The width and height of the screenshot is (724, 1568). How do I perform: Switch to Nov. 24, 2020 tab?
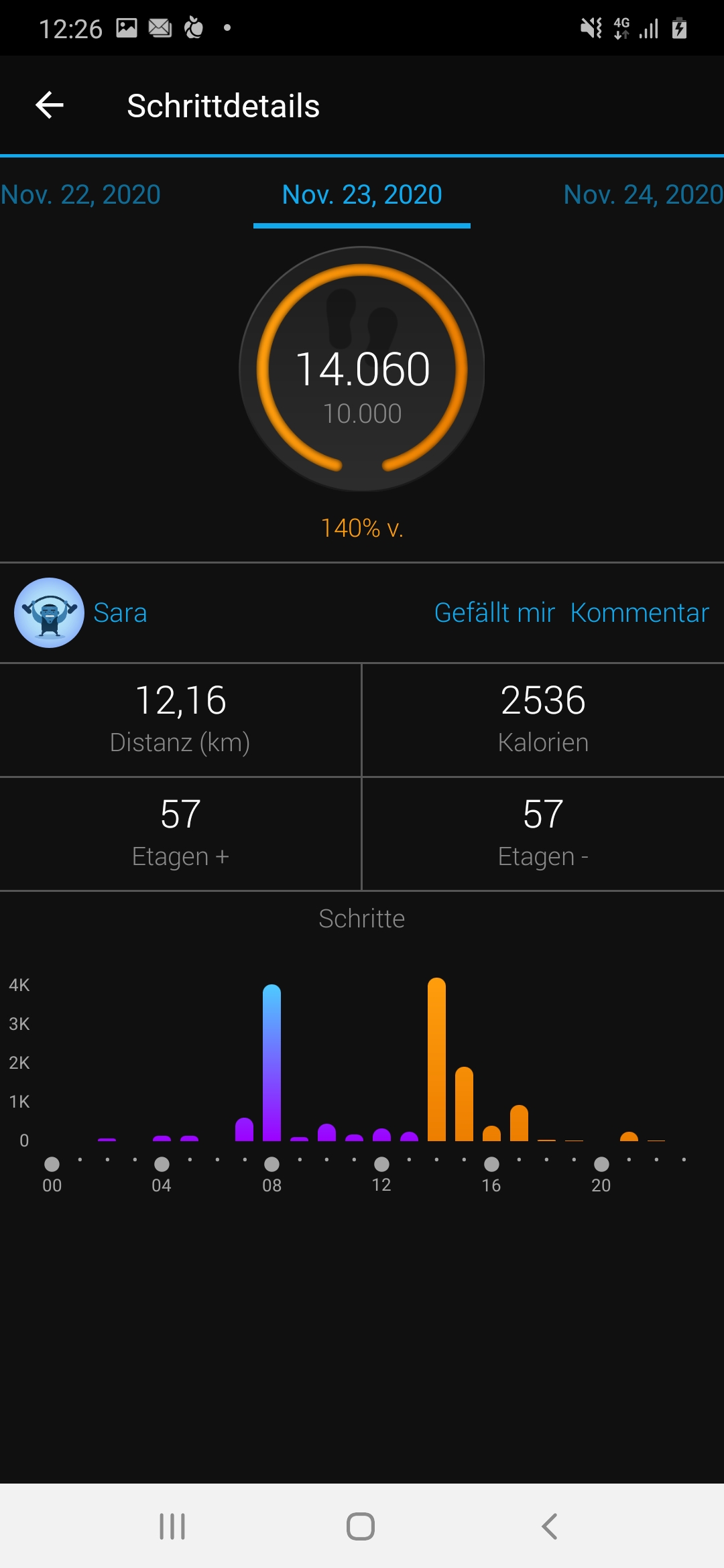(x=642, y=194)
